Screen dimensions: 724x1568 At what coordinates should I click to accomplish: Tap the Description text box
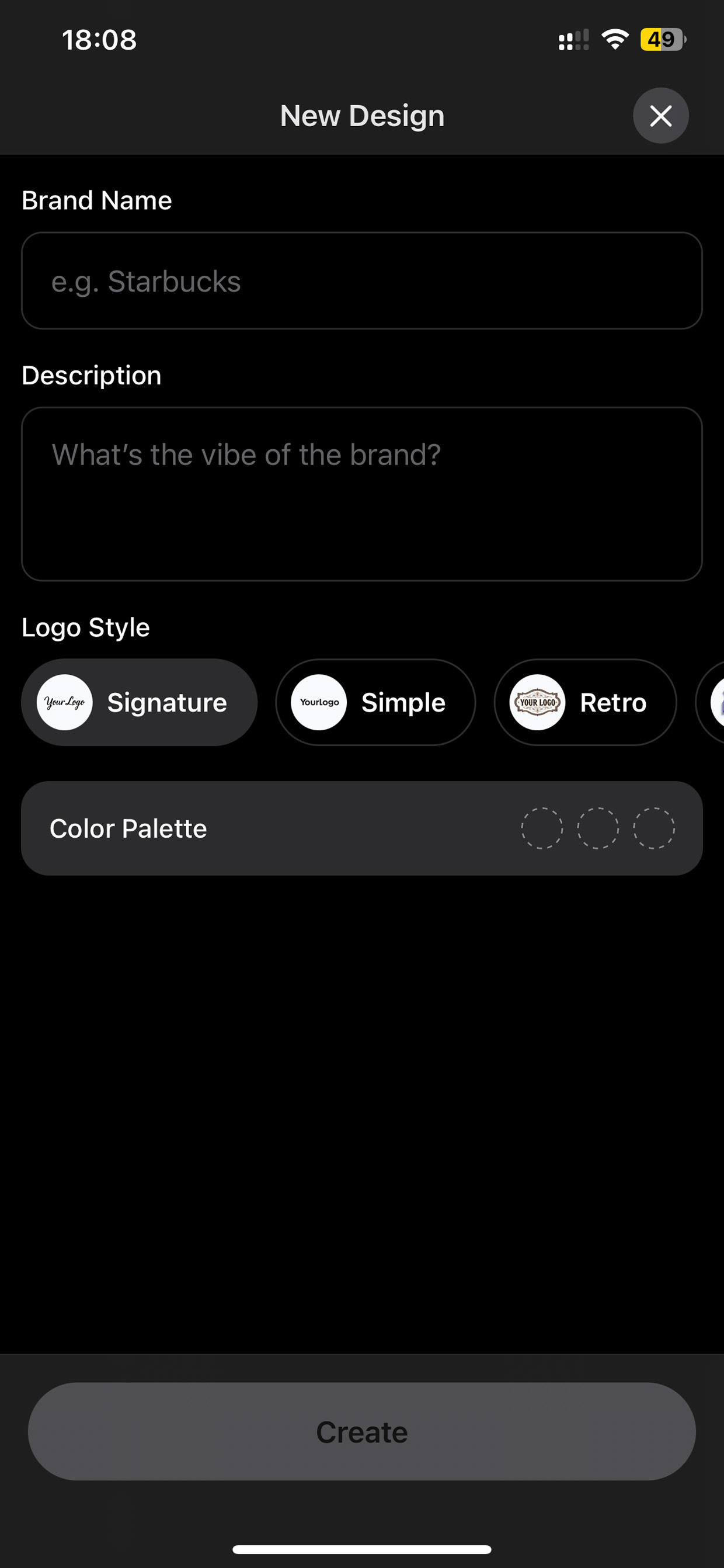tap(361, 494)
